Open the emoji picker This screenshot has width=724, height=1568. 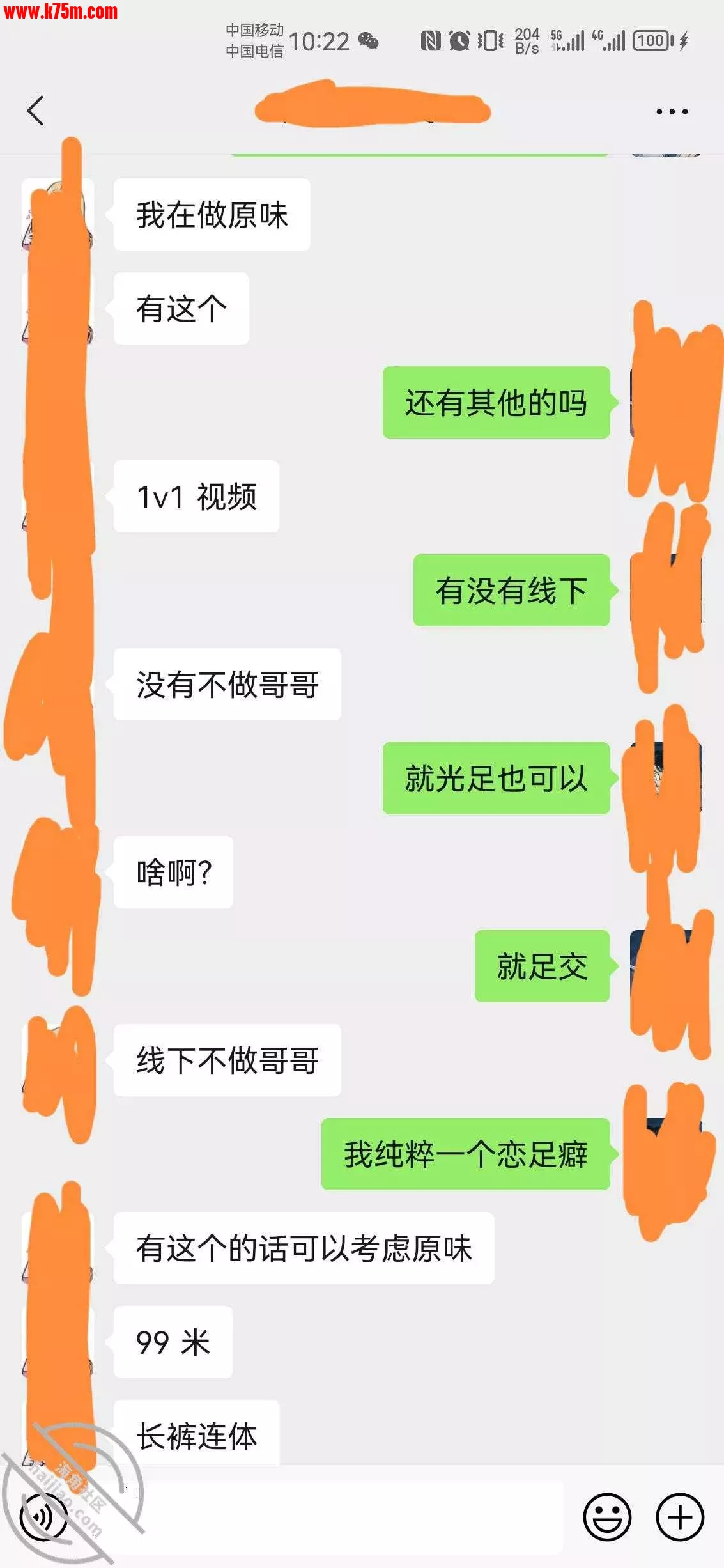[606, 1517]
